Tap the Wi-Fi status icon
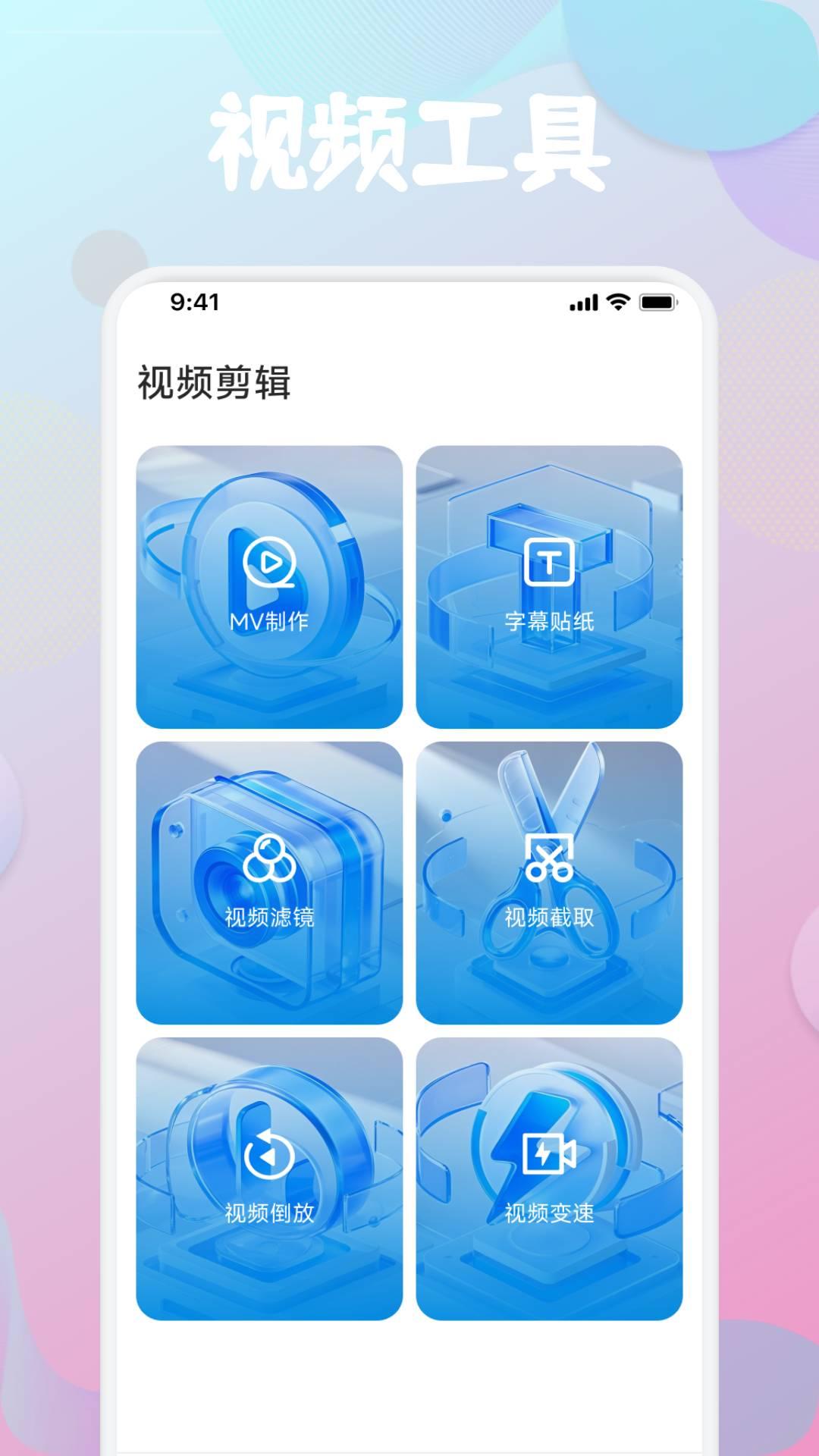The height and width of the screenshot is (1456, 819). click(x=619, y=302)
